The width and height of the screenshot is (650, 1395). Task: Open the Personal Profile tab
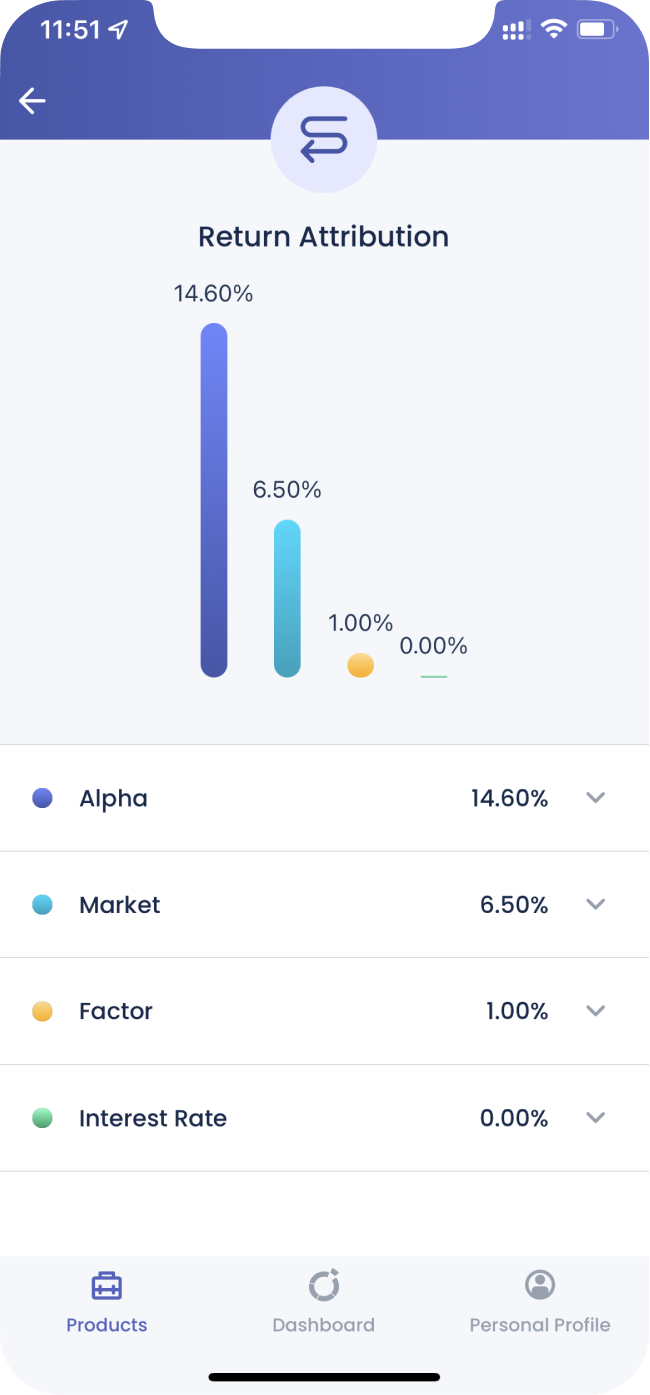(x=540, y=1302)
